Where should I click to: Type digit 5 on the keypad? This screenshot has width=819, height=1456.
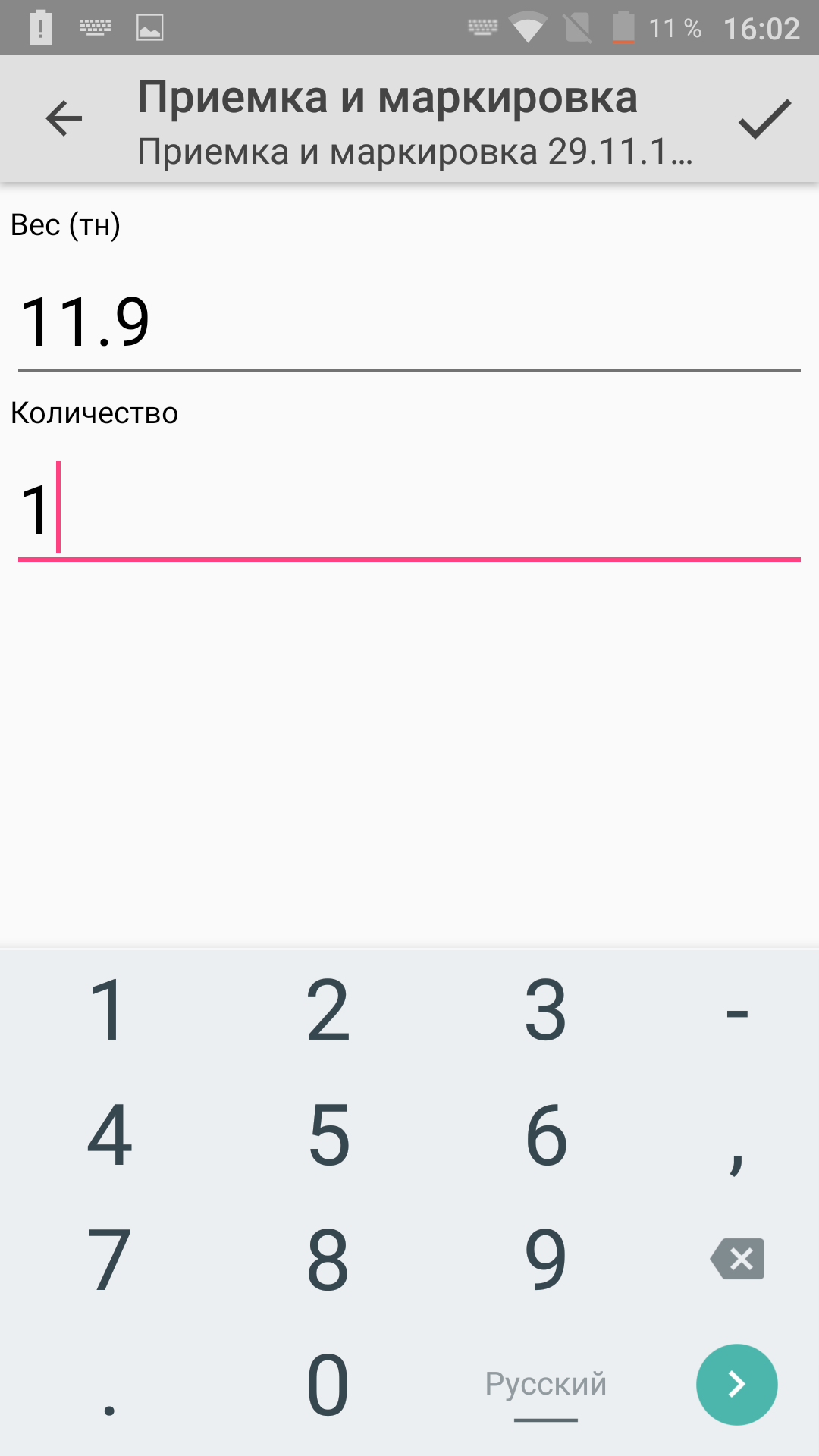click(x=328, y=1135)
